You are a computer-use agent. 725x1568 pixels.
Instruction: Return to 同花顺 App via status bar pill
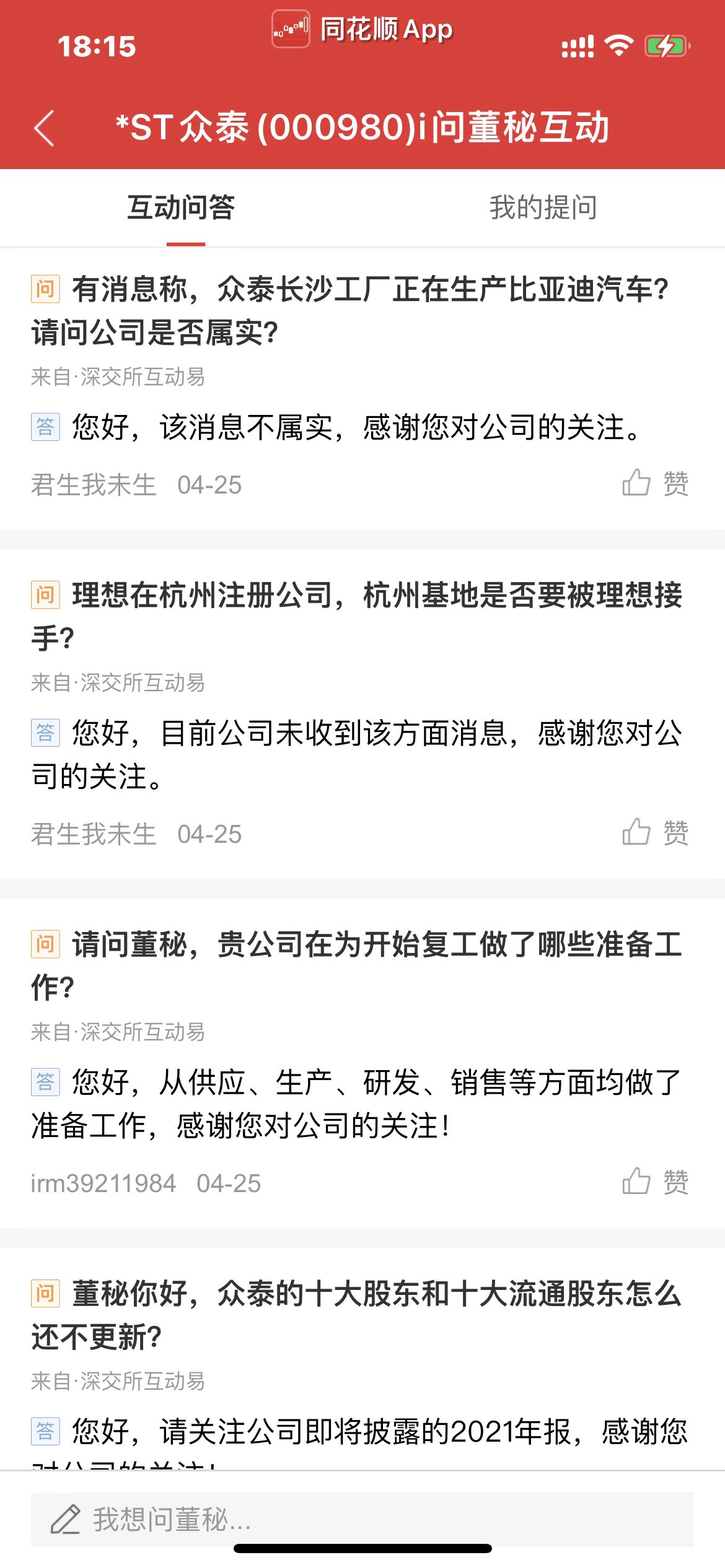362,29
